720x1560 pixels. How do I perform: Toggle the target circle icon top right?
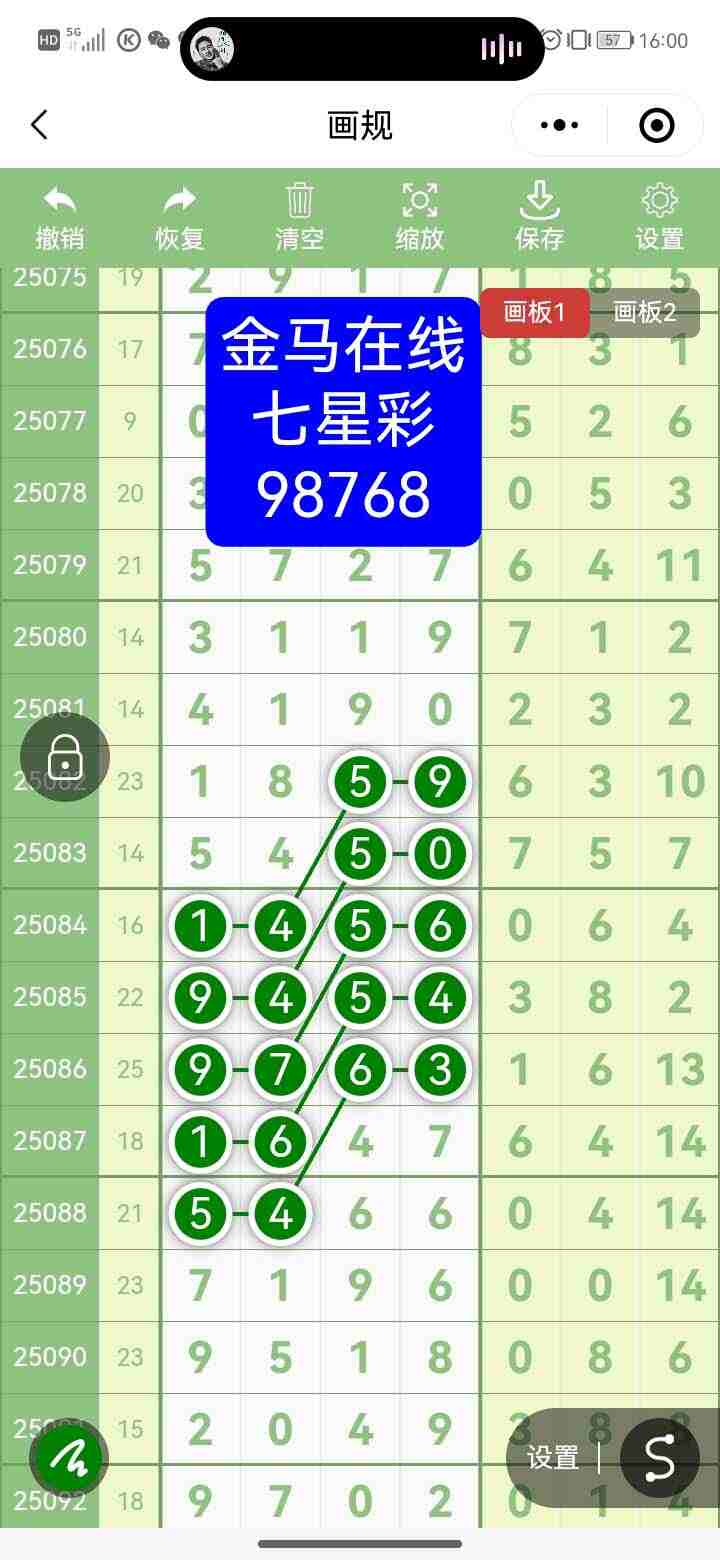point(656,125)
